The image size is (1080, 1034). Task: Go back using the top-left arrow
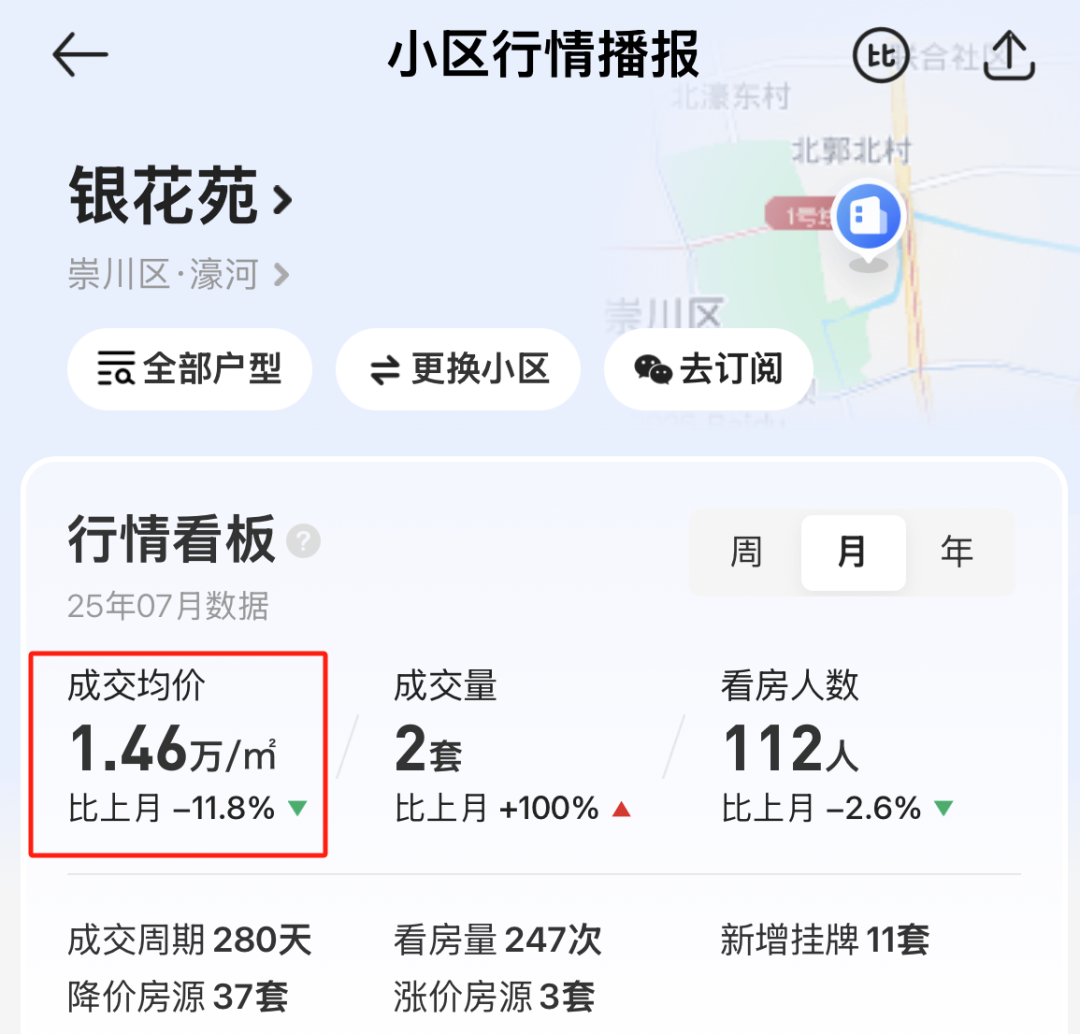coord(80,55)
